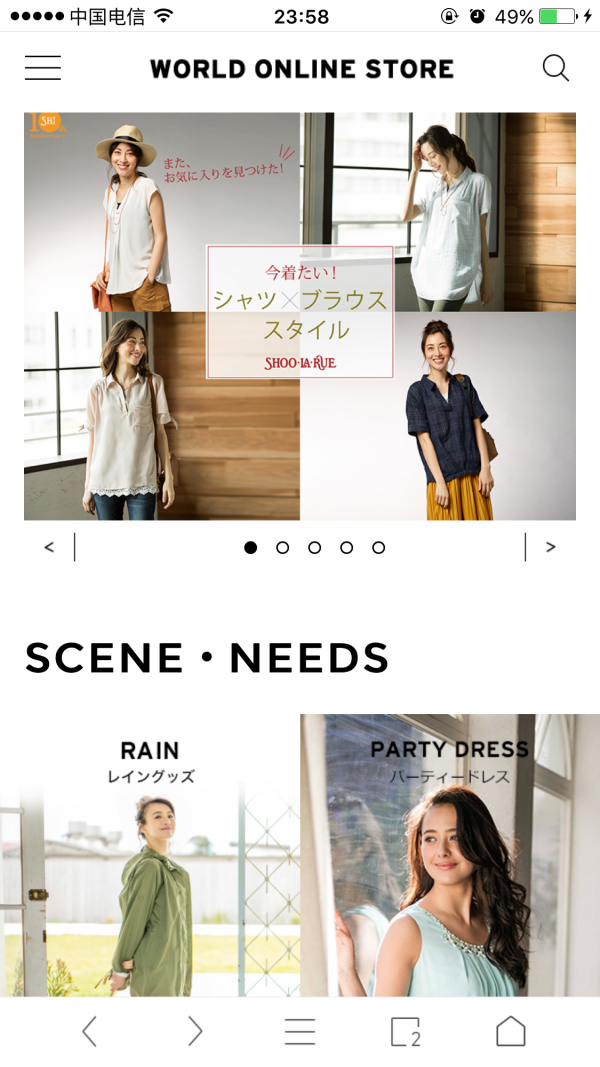Go to the previous carousel slide
This screenshot has width=600, height=1067.
(49, 547)
